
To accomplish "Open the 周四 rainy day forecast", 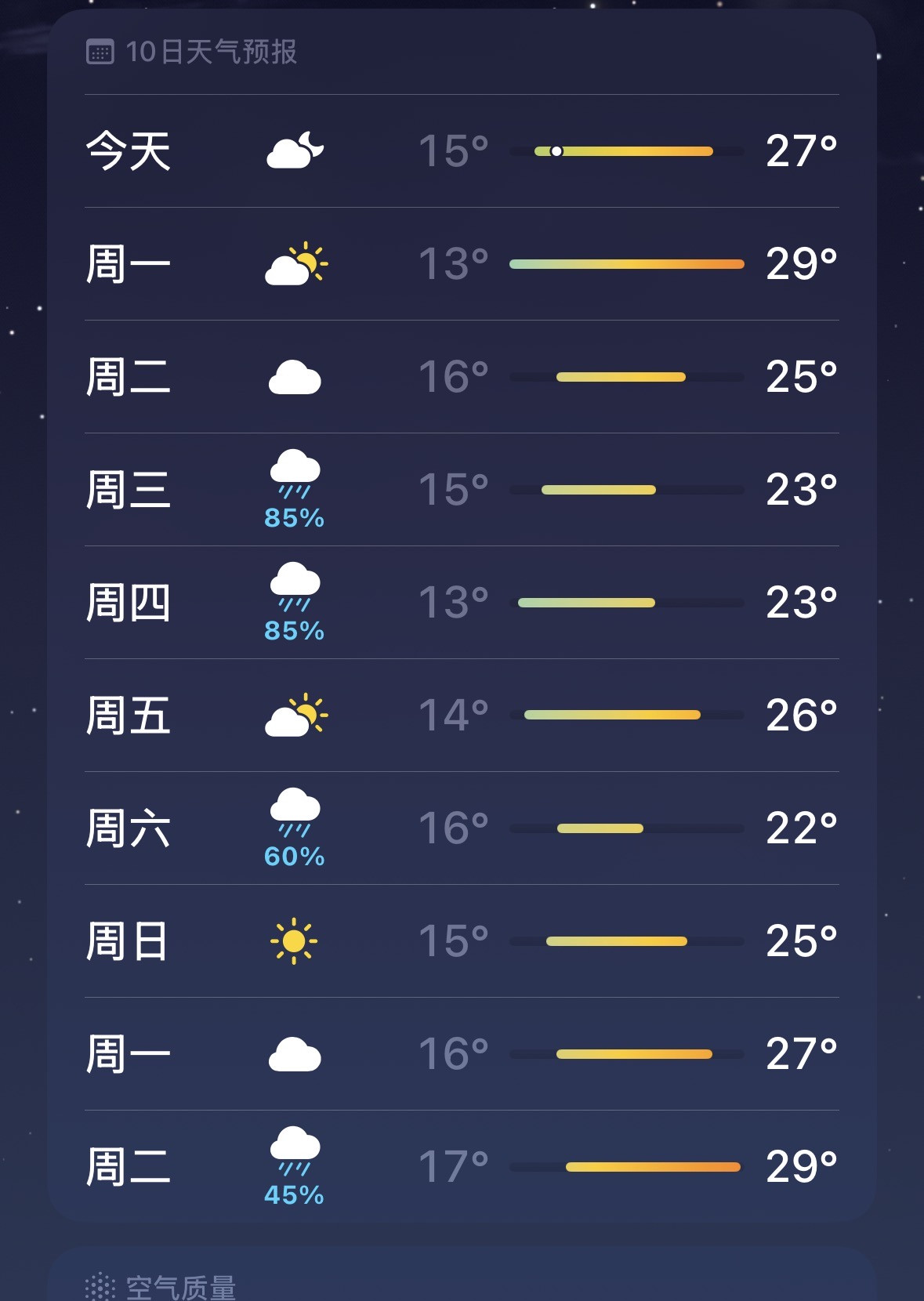I will [x=462, y=603].
